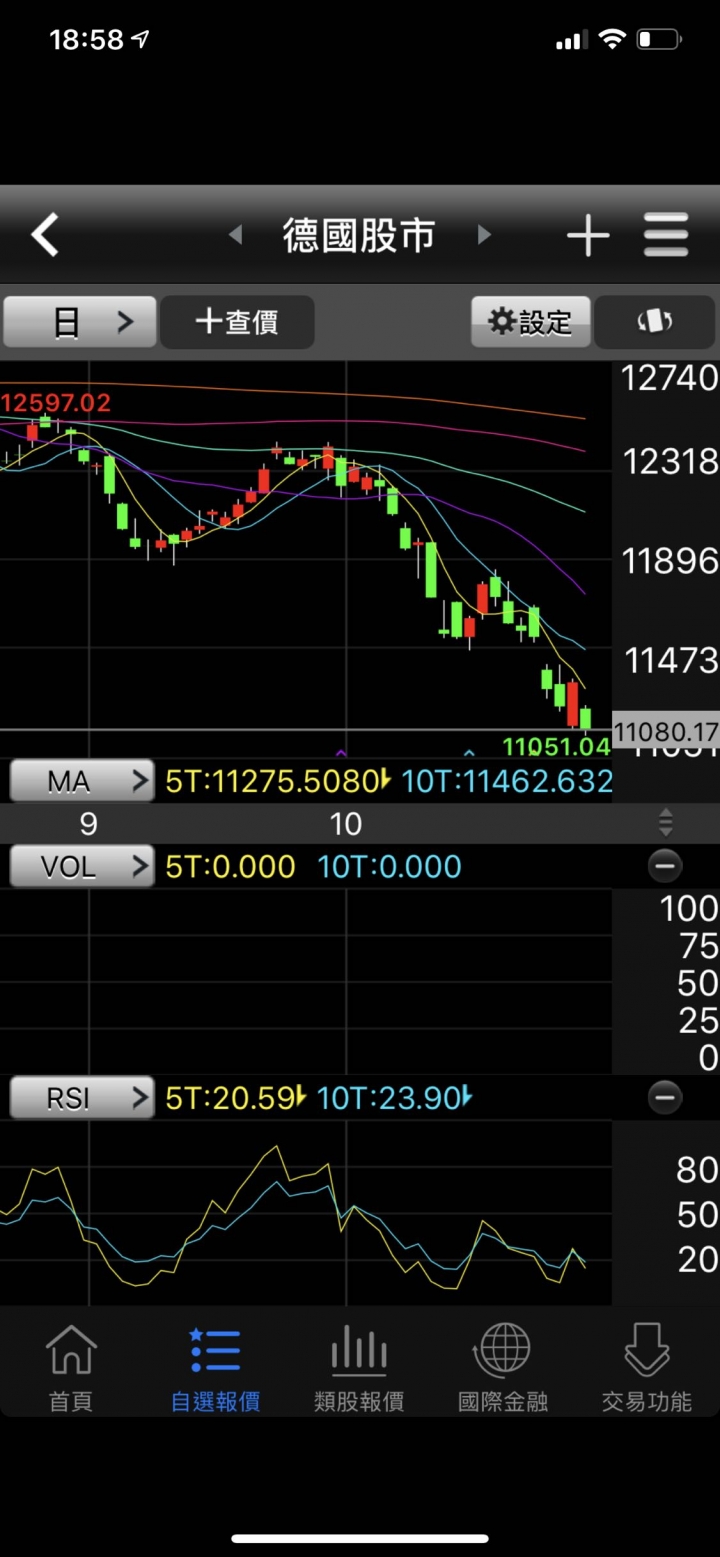Switch to the next market with right triangle
The height and width of the screenshot is (1557, 720).
coord(484,235)
